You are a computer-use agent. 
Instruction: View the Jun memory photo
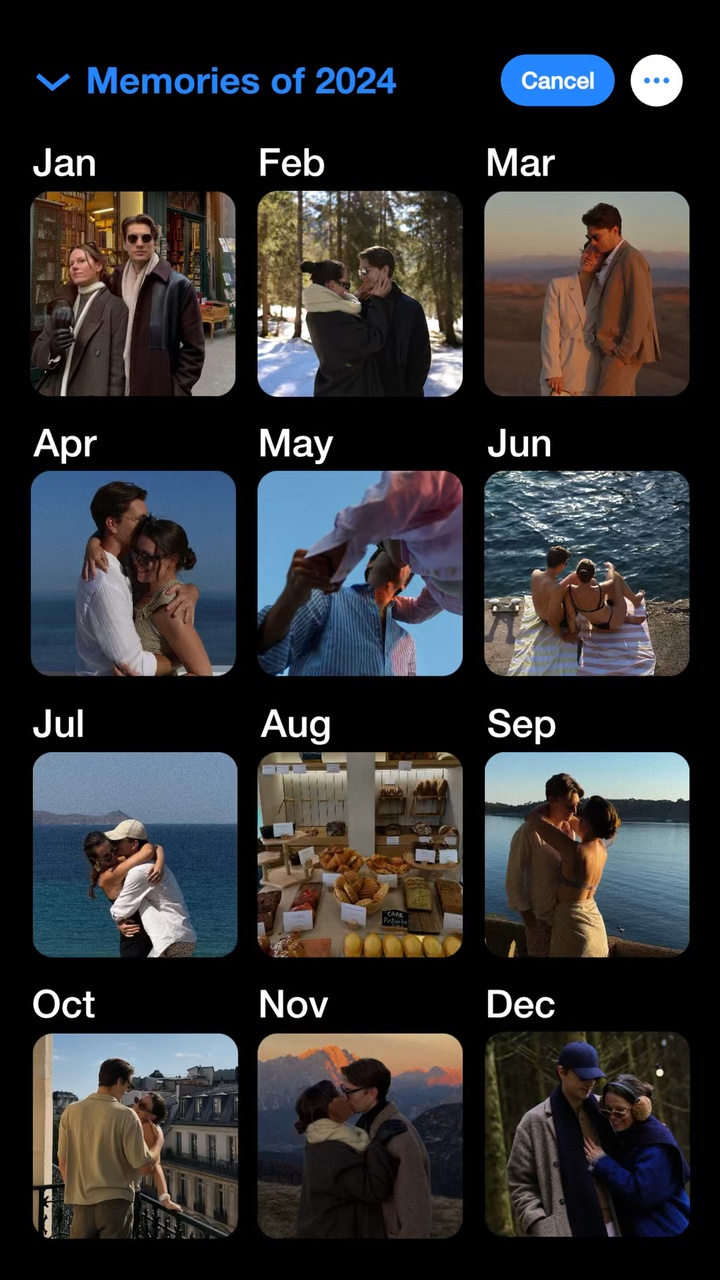point(587,574)
